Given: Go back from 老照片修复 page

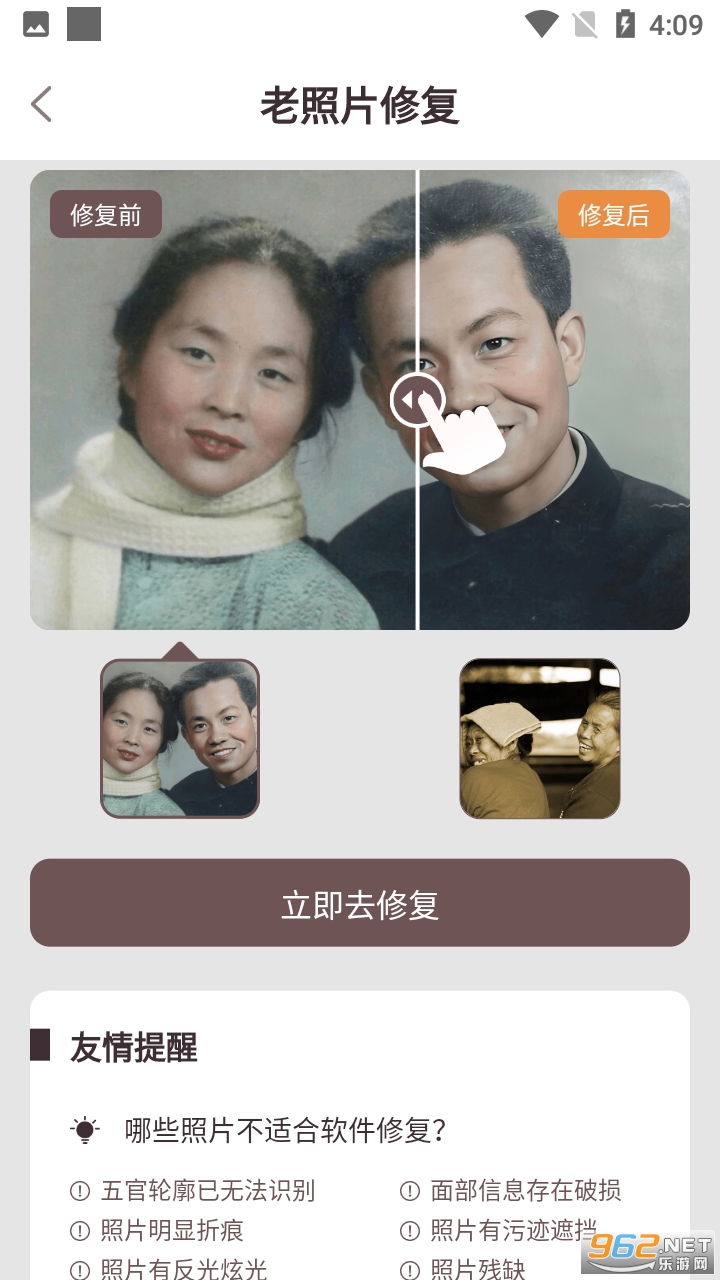Looking at the screenshot, I should (41, 104).
